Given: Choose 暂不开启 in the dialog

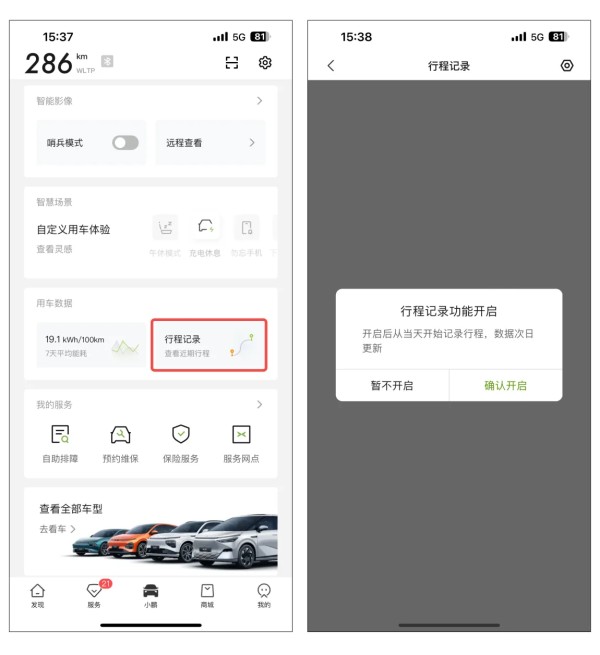Looking at the screenshot, I should coord(392,385).
